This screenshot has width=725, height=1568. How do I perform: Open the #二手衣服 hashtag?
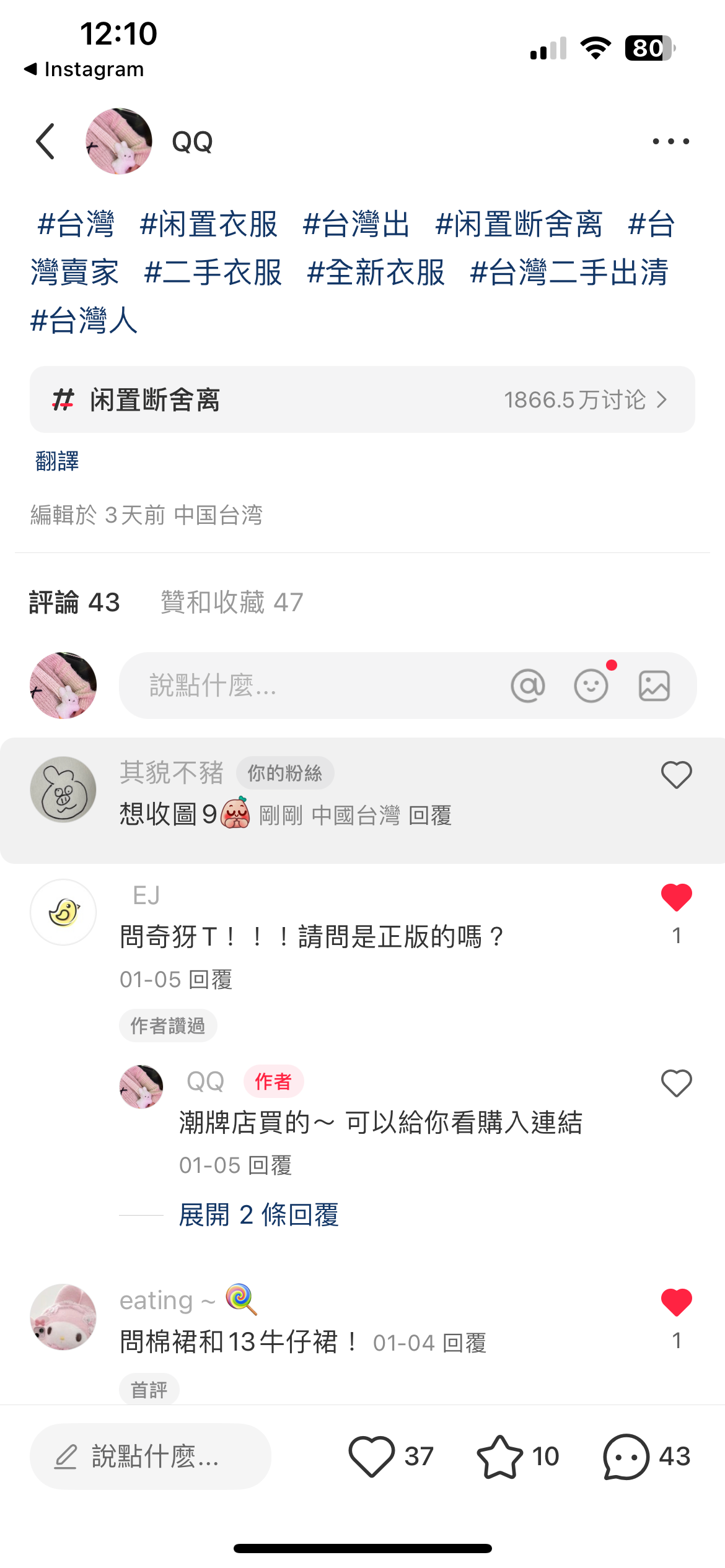[x=213, y=272]
